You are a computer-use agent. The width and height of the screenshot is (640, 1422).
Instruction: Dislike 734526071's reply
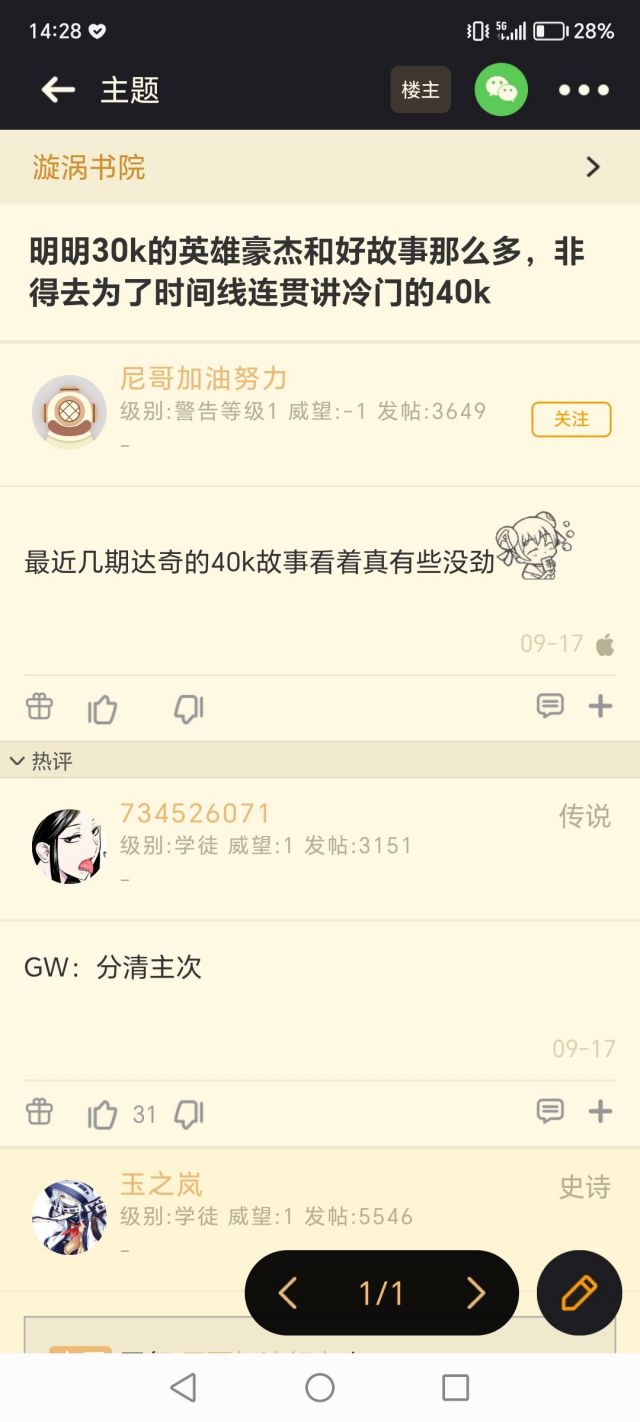[188, 1114]
